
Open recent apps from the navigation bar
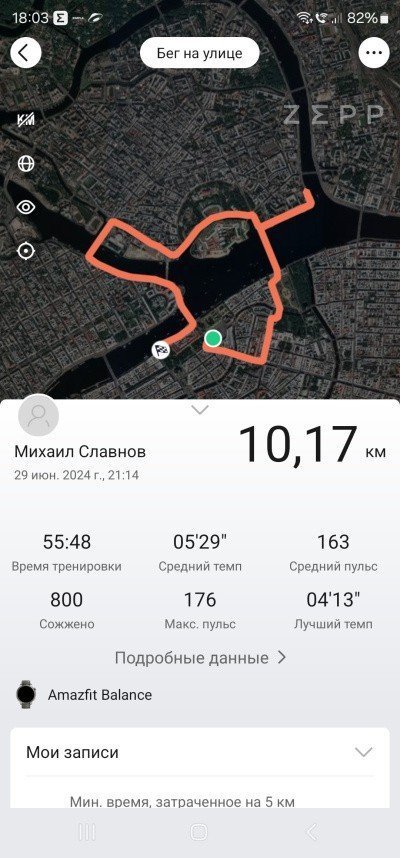[x=86, y=832]
